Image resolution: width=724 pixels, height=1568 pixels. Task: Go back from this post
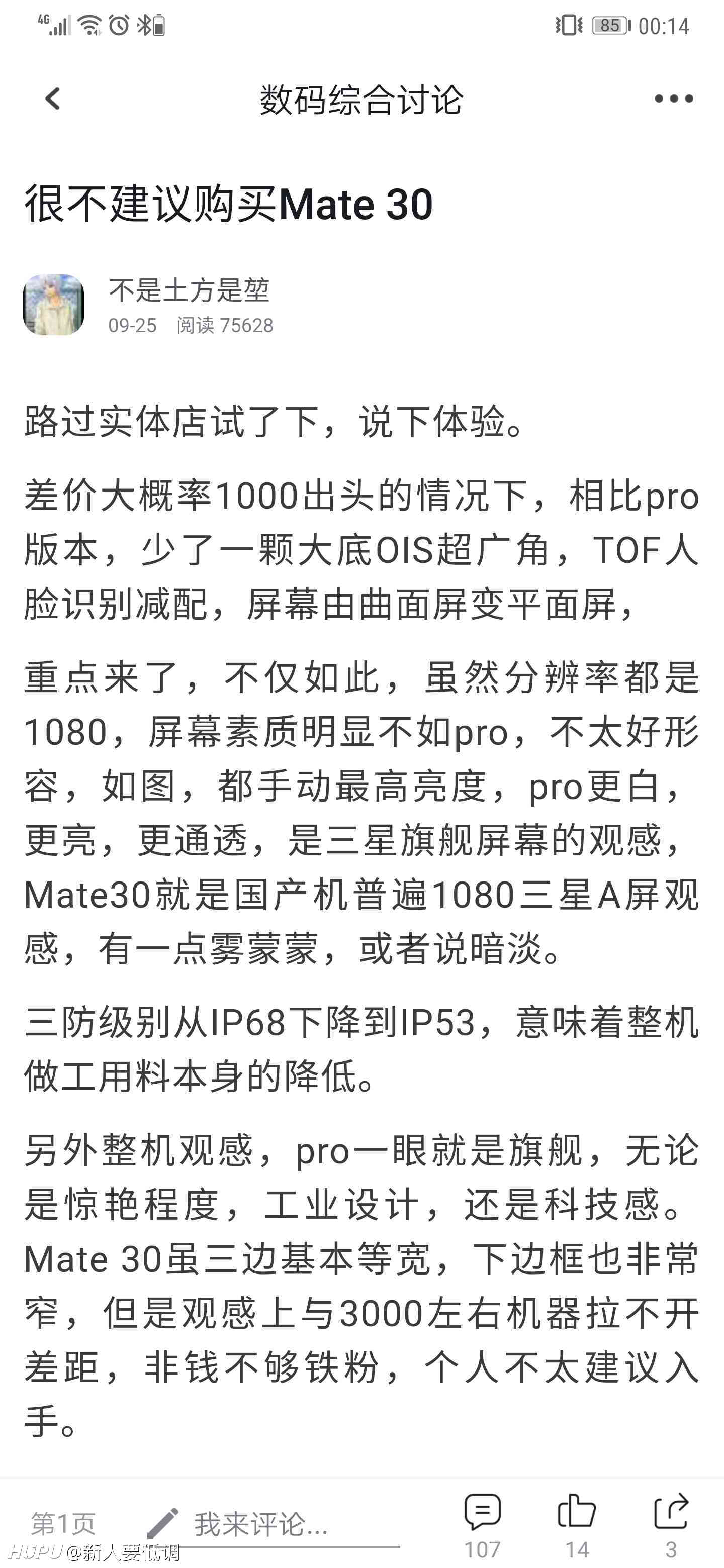tap(53, 99)
